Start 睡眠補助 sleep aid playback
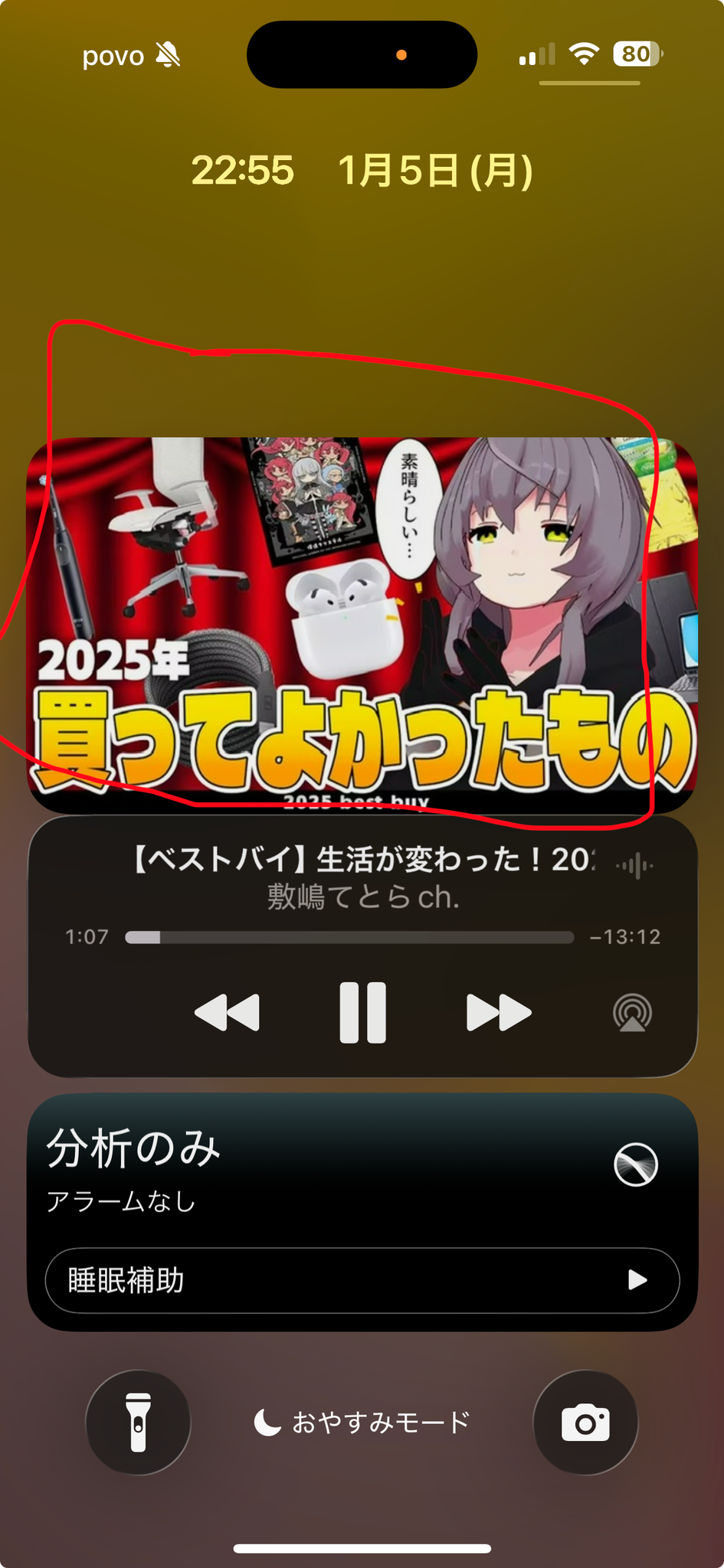724x1568 pixels. pos(362,1280)
